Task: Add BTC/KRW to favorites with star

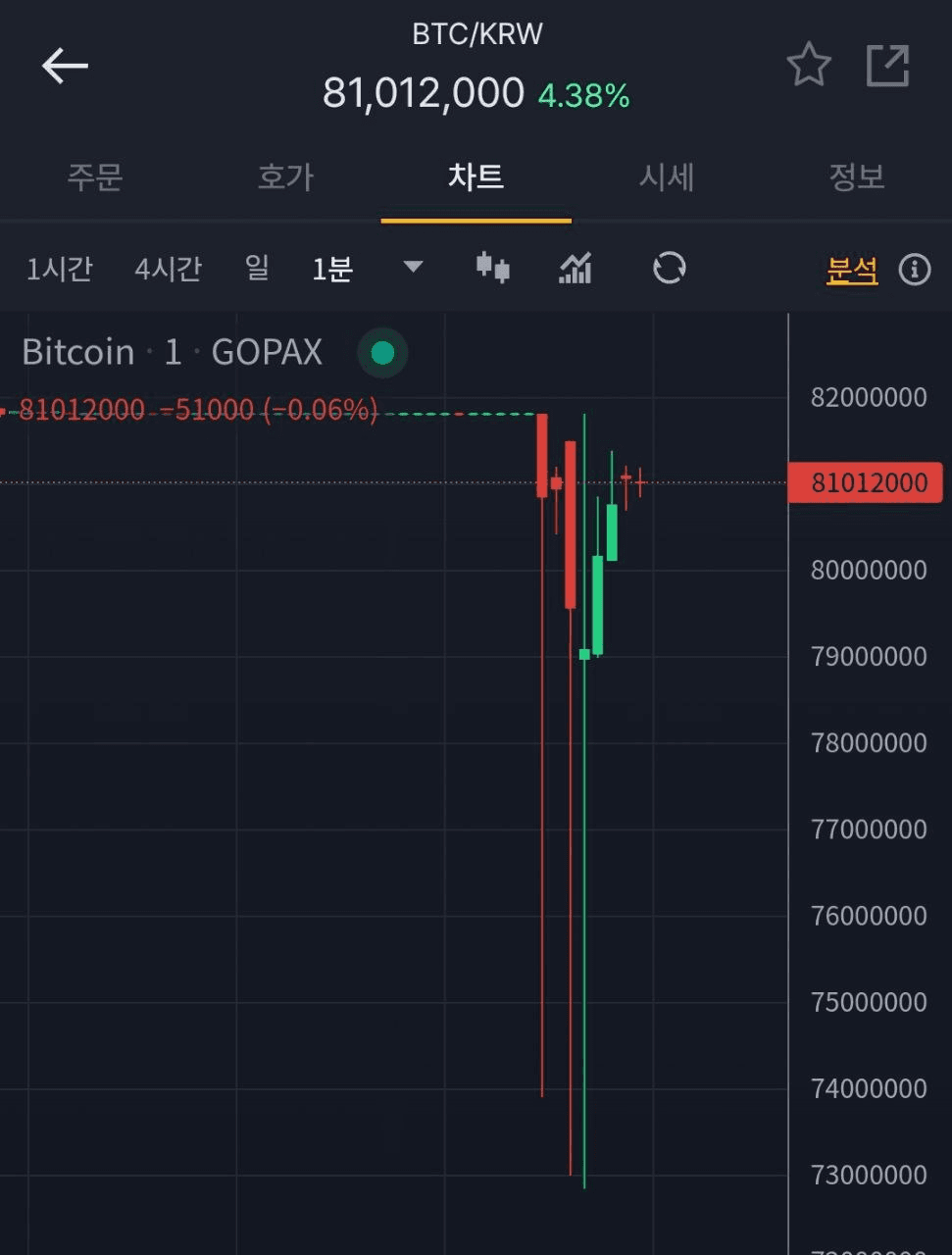Action: pos(809,65)
